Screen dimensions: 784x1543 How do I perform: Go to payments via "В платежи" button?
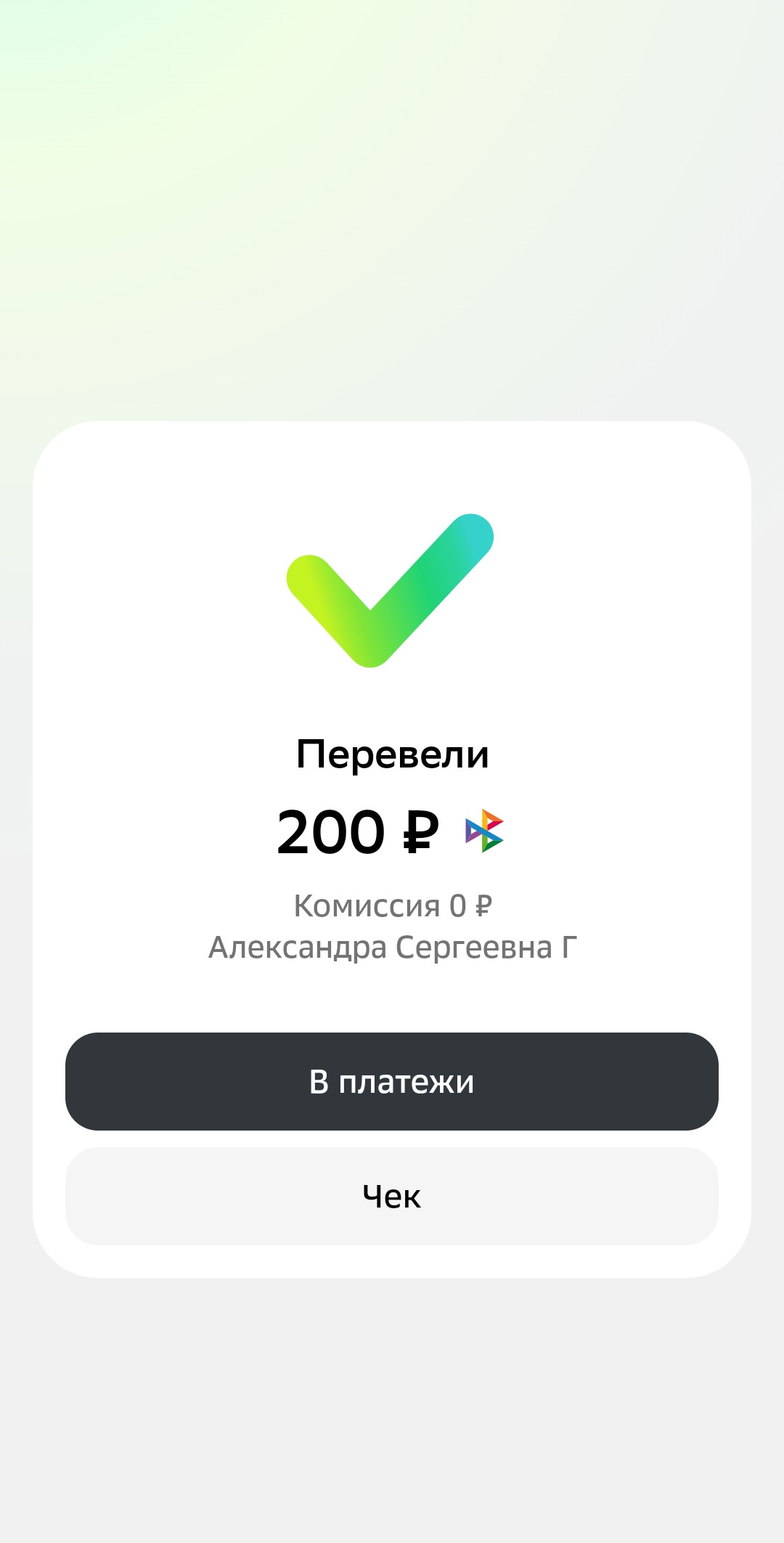[392, 1081]
